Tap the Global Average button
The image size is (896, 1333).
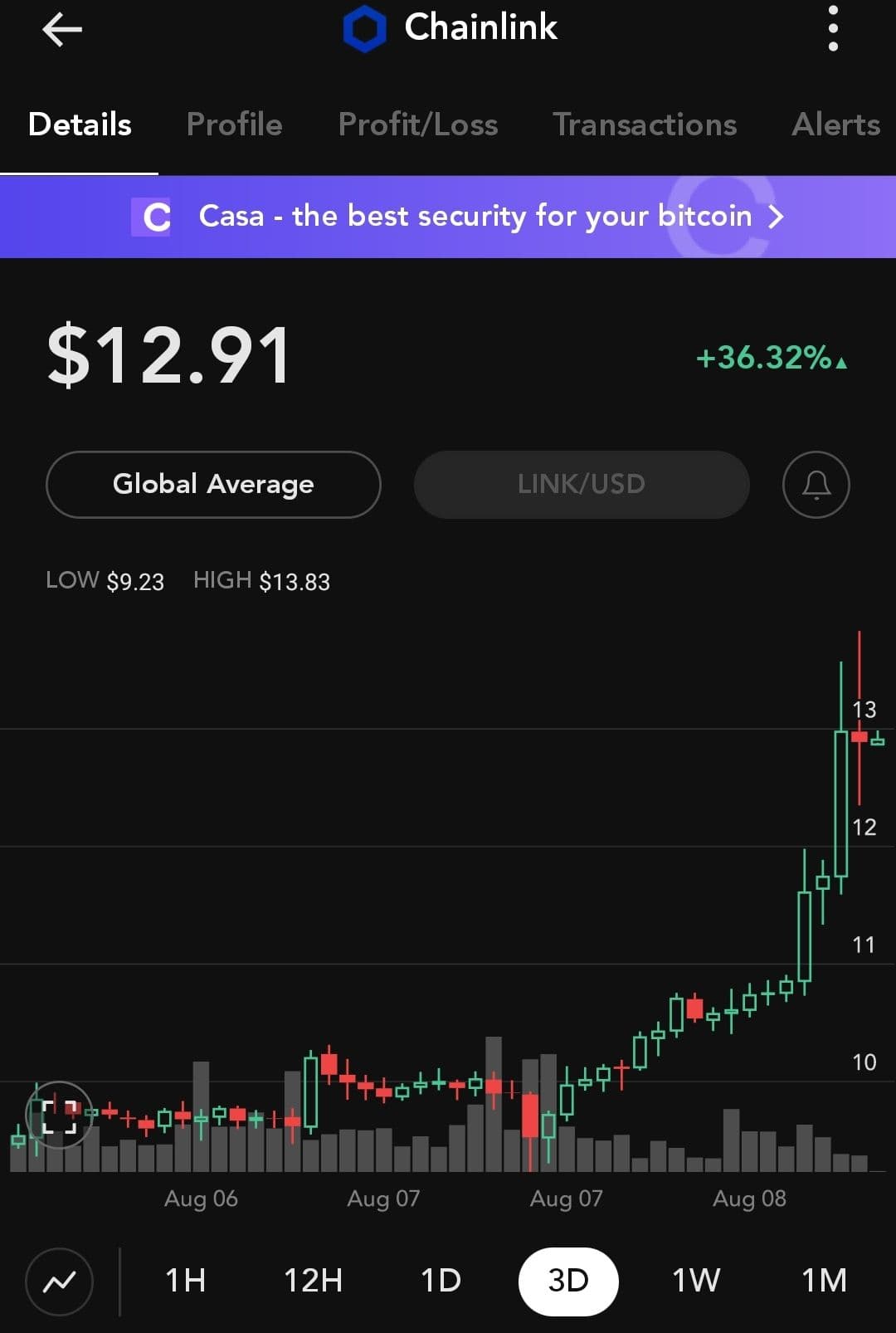coord(213,484)
